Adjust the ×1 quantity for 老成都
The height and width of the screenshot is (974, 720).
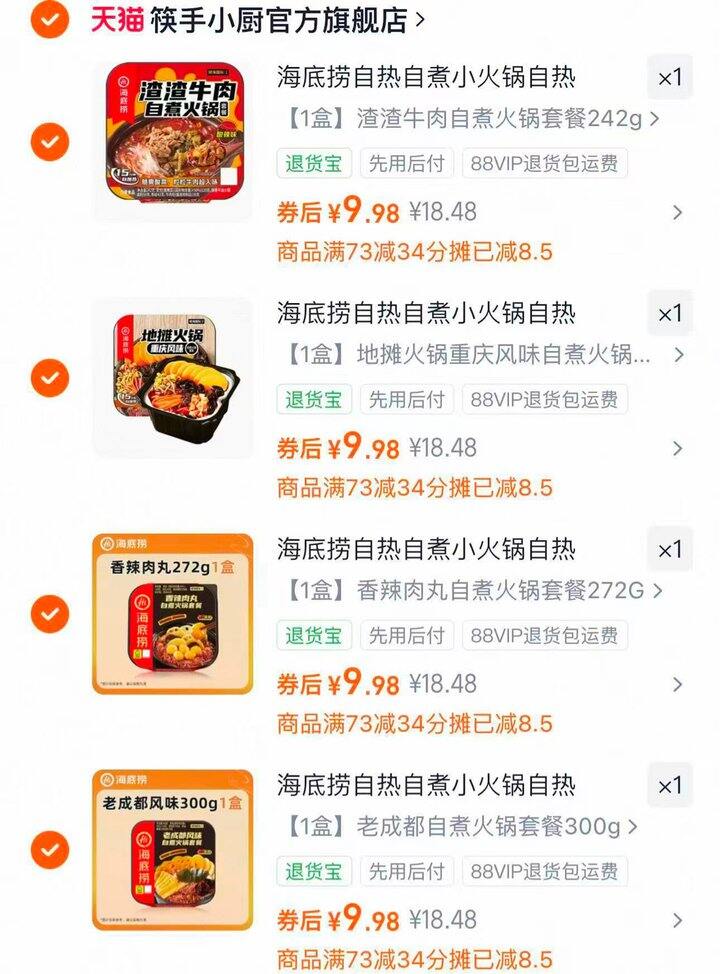[669, 786]
